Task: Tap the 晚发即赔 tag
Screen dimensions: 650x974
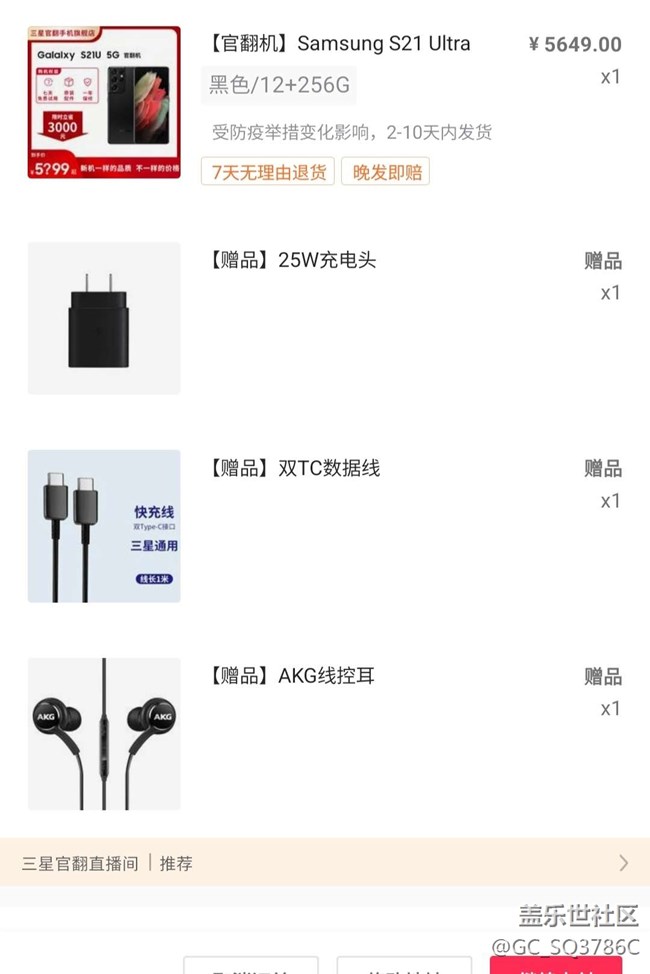Action: tap(385, 171)
